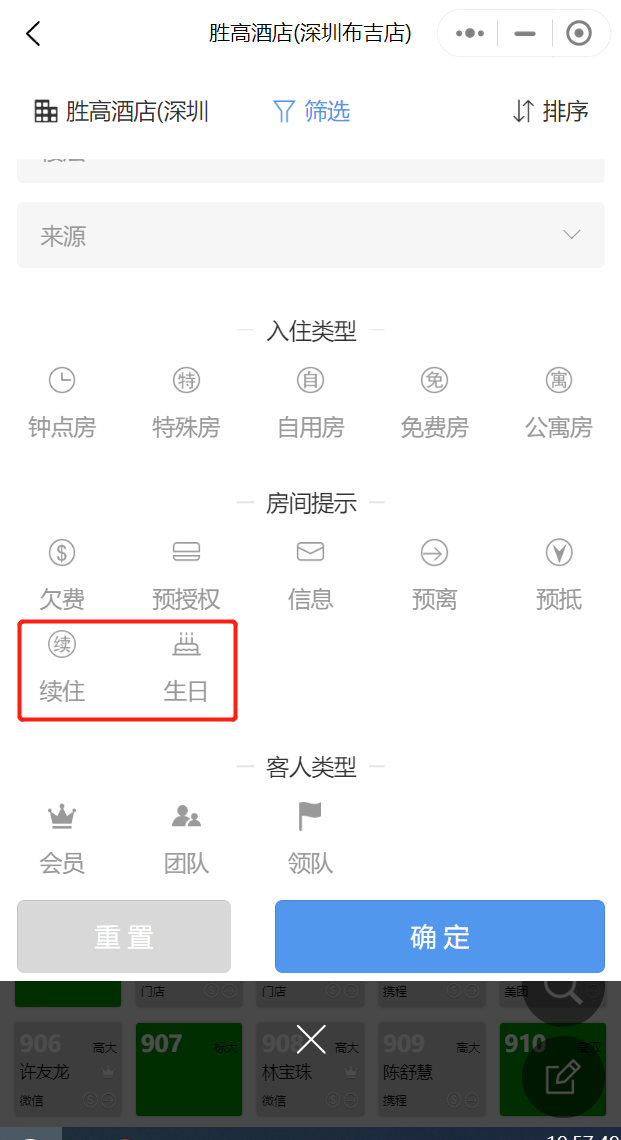Expand the 来源 dropdown
The width and height of the screenshot is (621, 1140).
310,235
